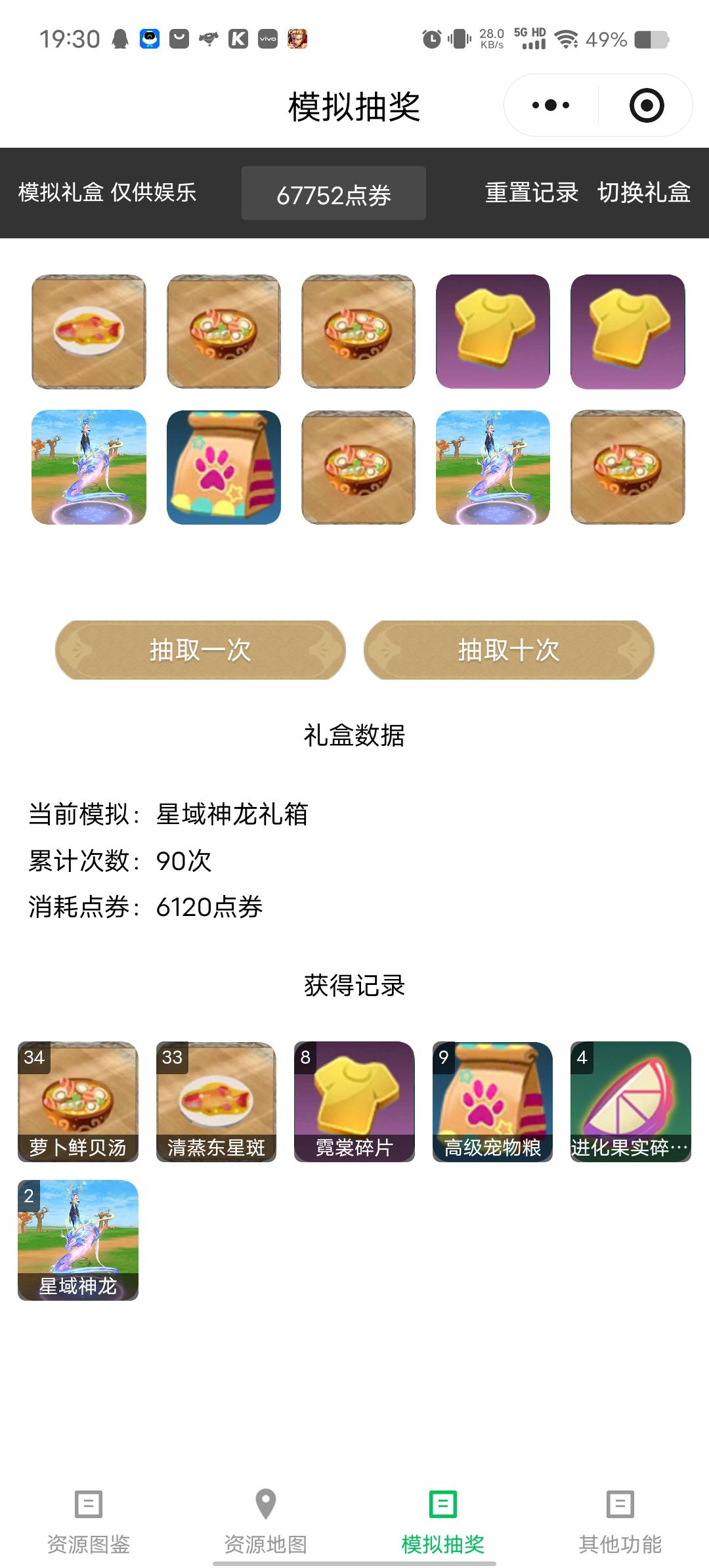Open 切换礼盒 to change gift box
The height and width of the screenshot is (1568, 709).
(645, 192)
